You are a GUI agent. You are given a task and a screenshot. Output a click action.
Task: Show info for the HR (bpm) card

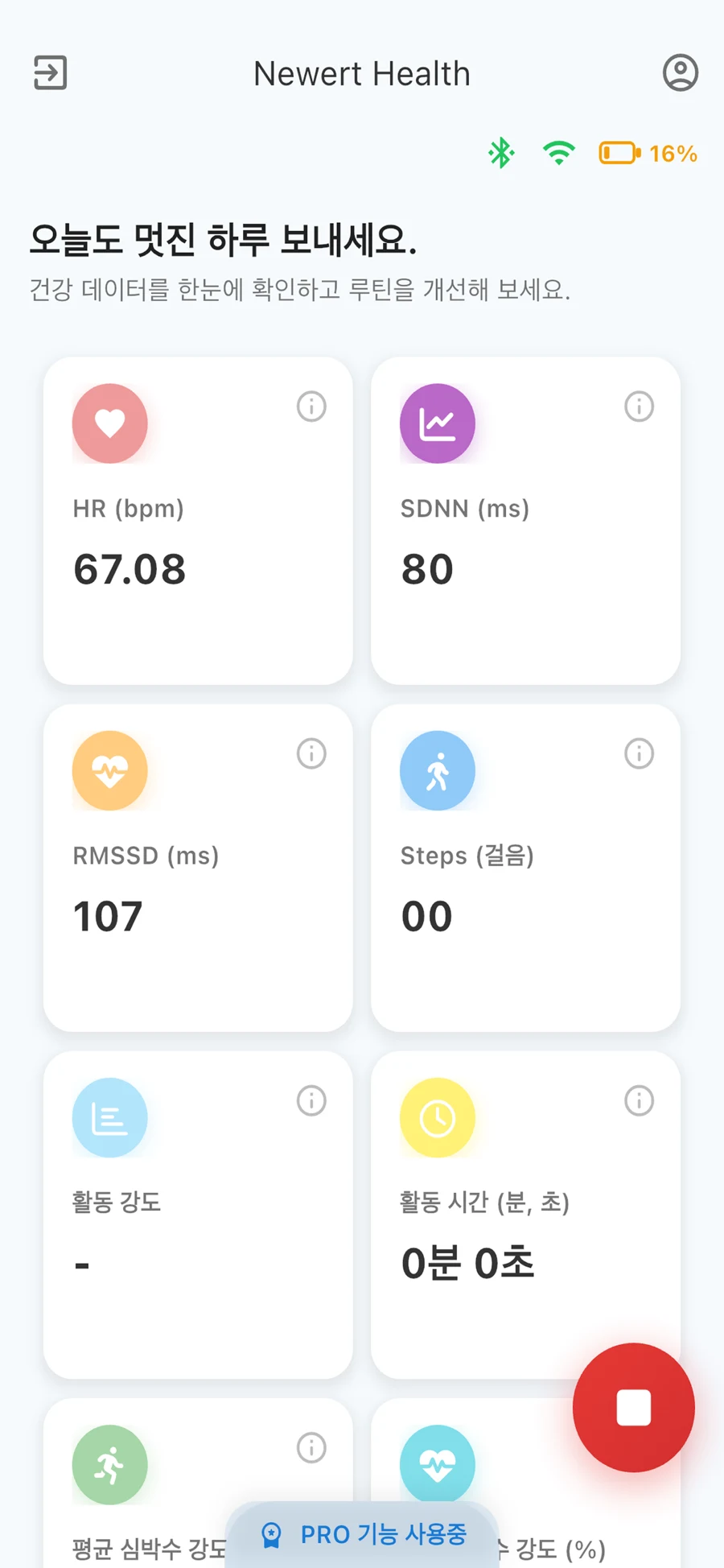pyautogui.click(x=311, y=406)
